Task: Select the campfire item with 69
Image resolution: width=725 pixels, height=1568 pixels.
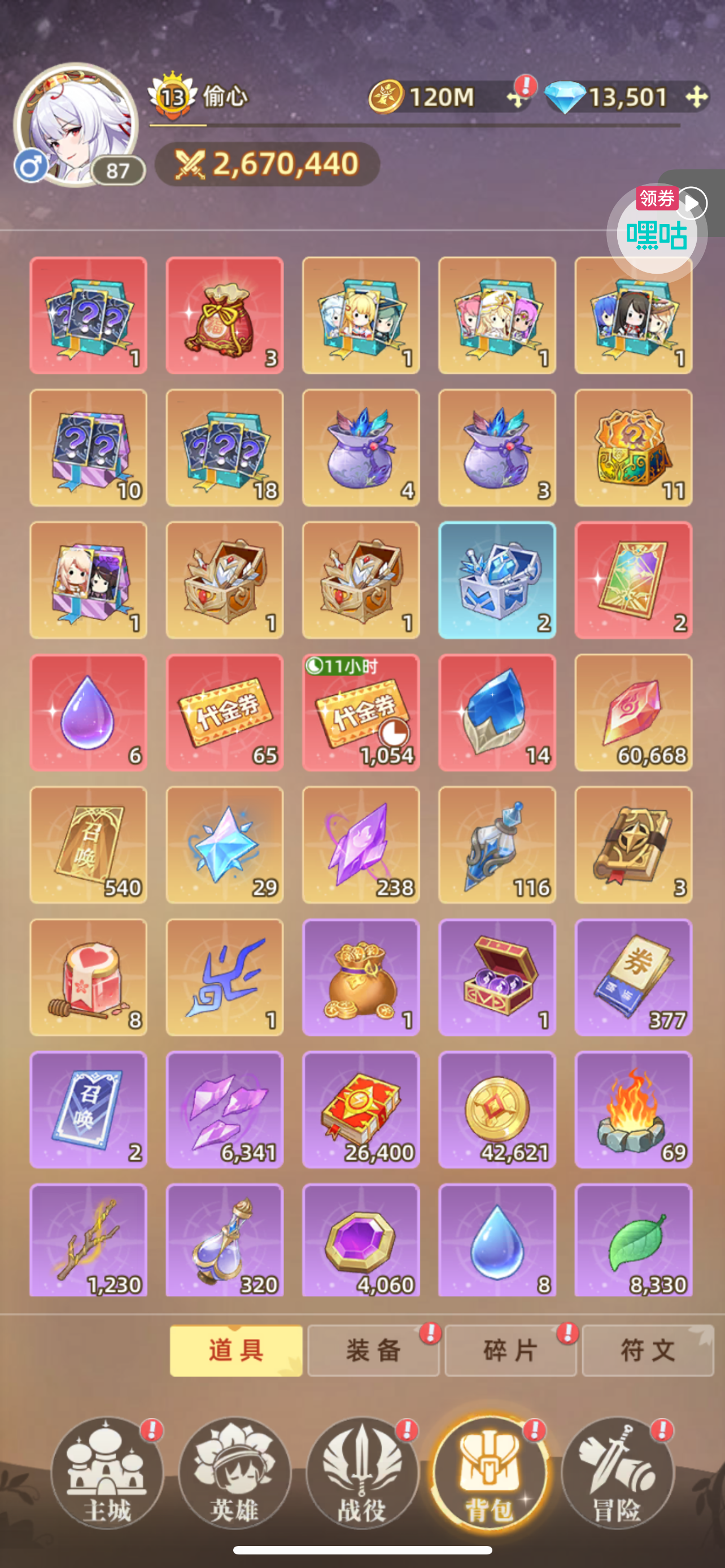Action: coord(634,1110)
